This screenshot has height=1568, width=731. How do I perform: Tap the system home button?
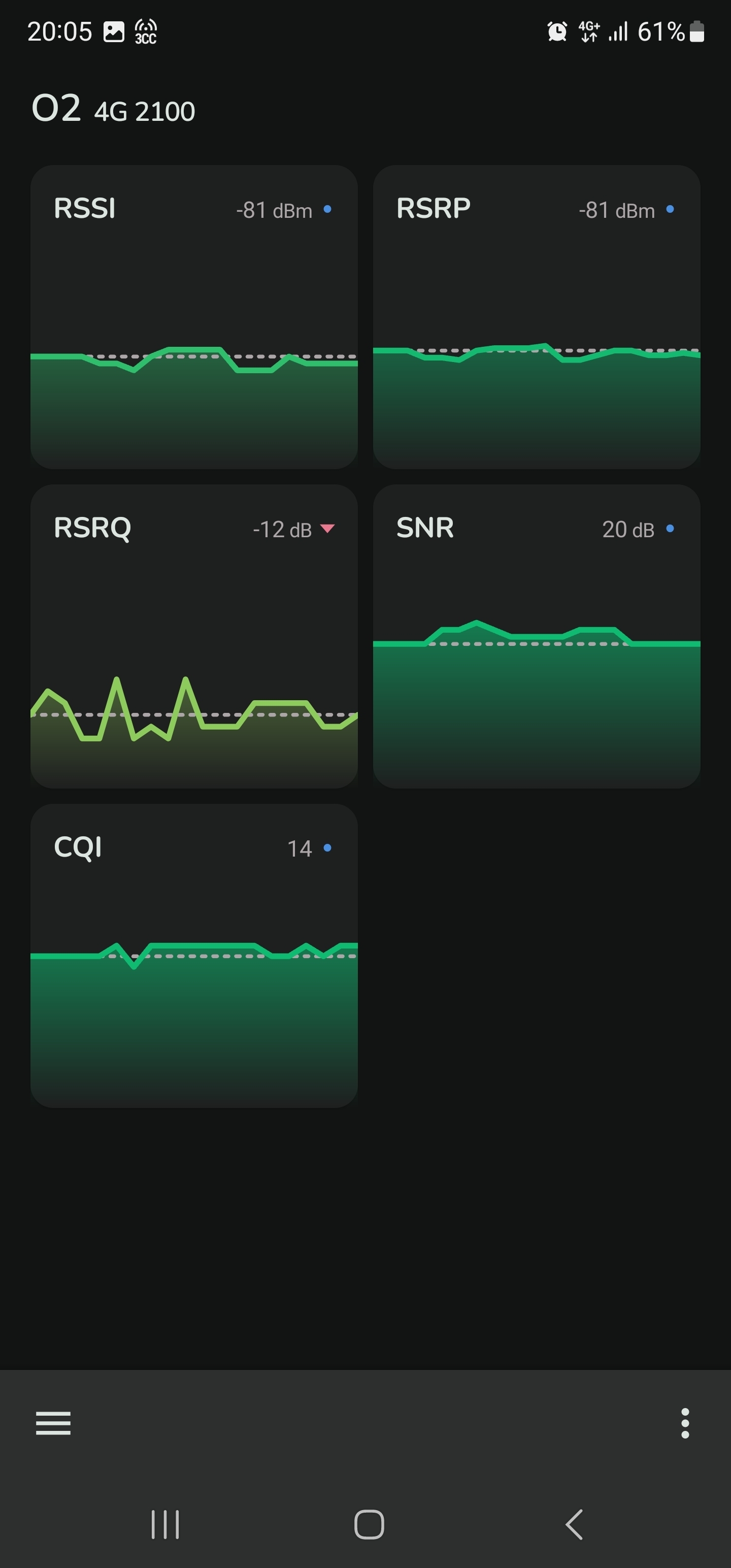tap(369, 1524)
